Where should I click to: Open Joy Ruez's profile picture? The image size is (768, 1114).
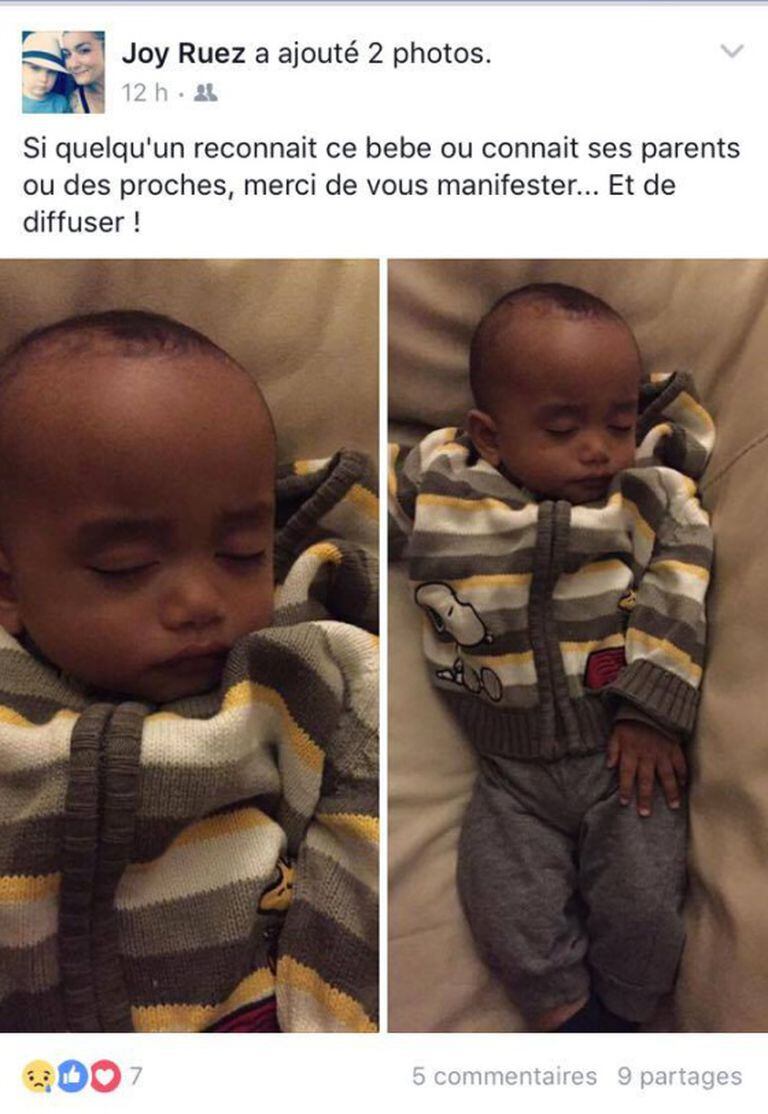coord(63,72)
